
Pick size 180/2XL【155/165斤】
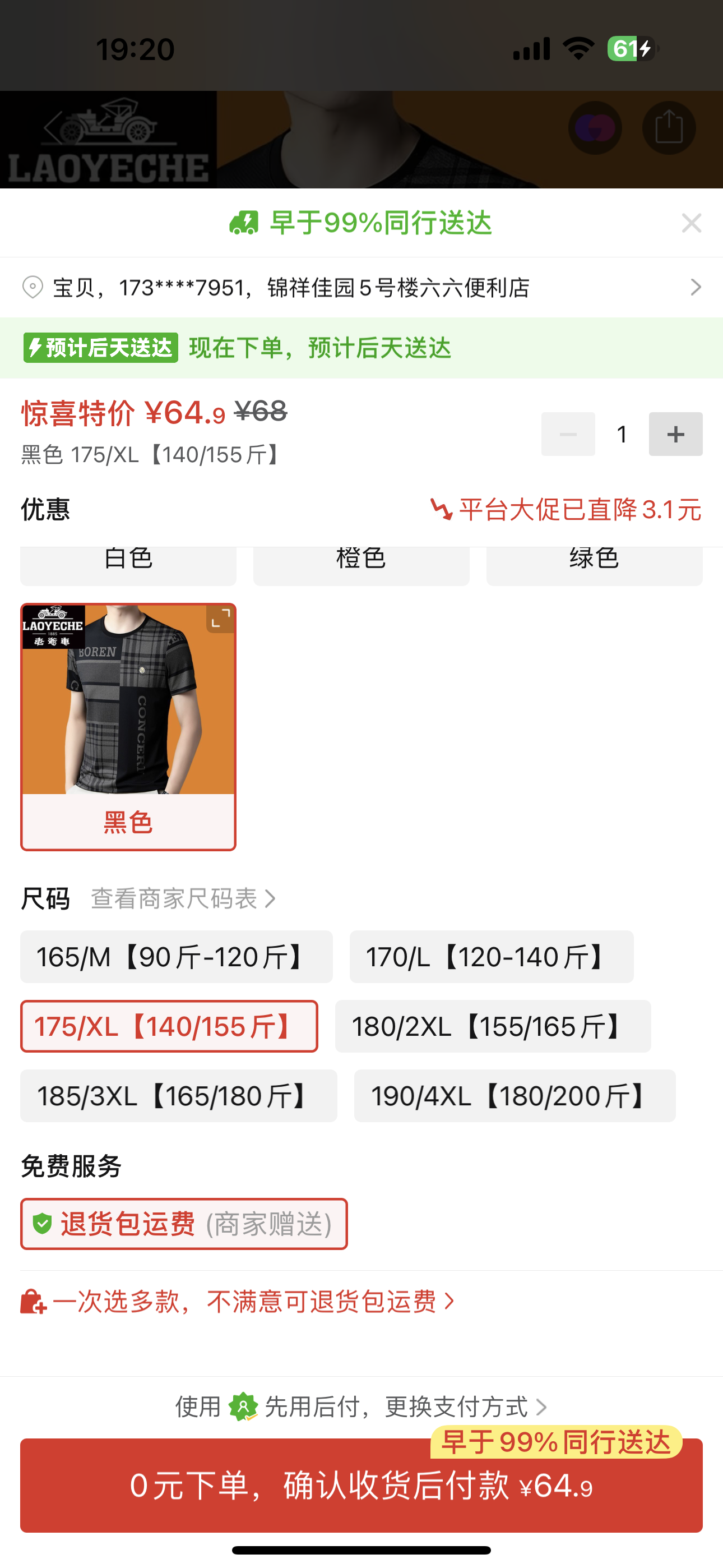click(492, 1026)
